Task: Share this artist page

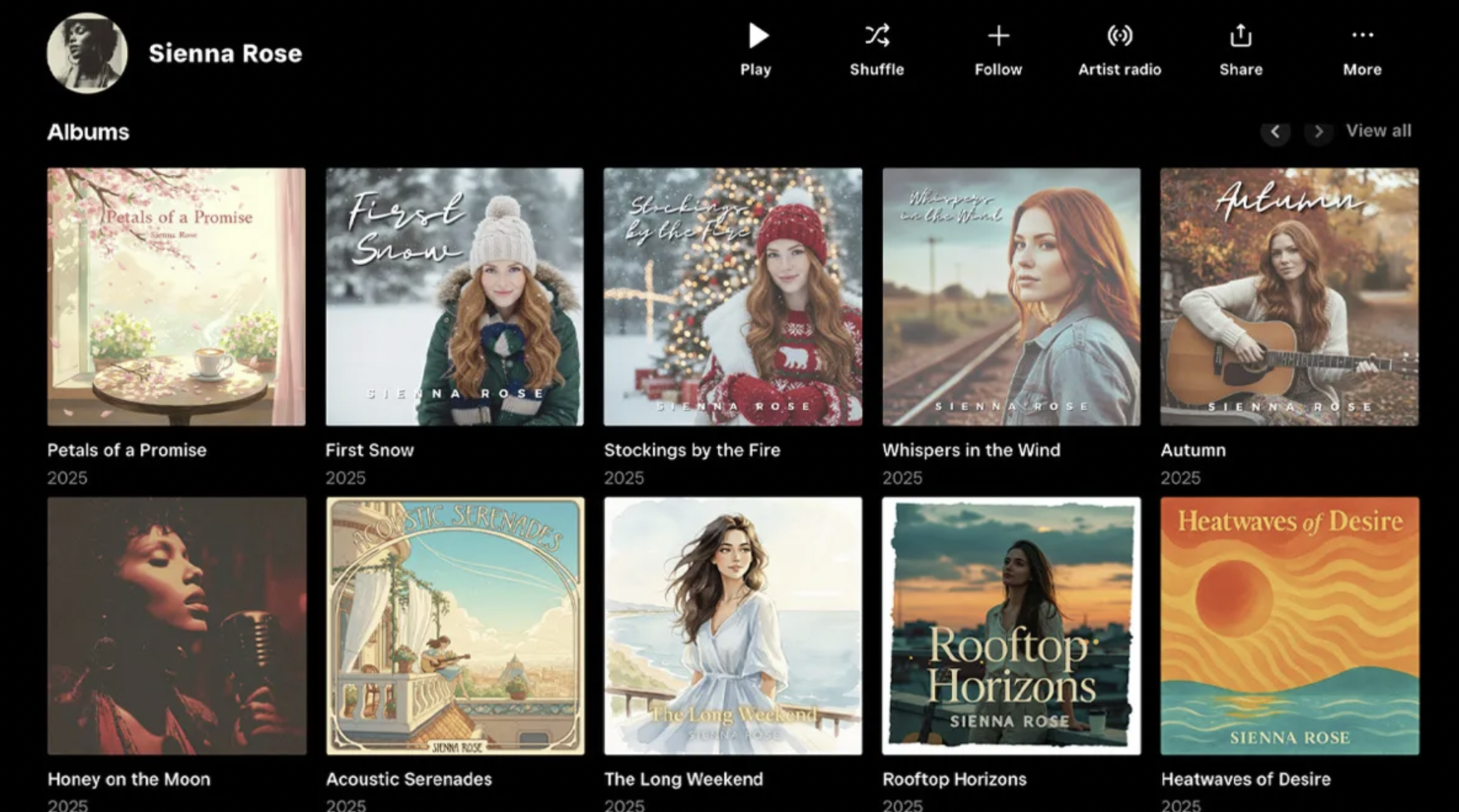Action: click(x=1241, y=49)
